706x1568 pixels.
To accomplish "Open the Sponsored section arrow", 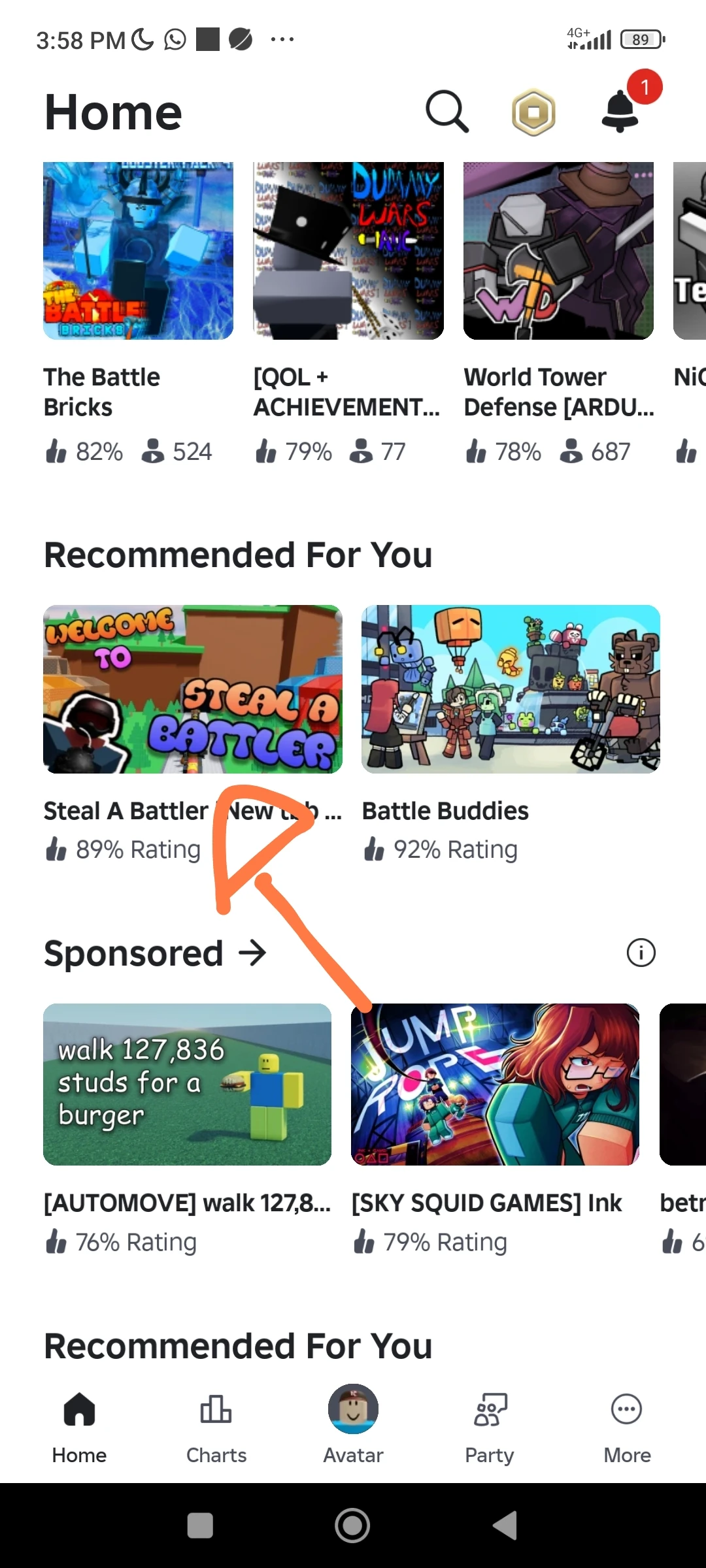I will coord(252,953).
